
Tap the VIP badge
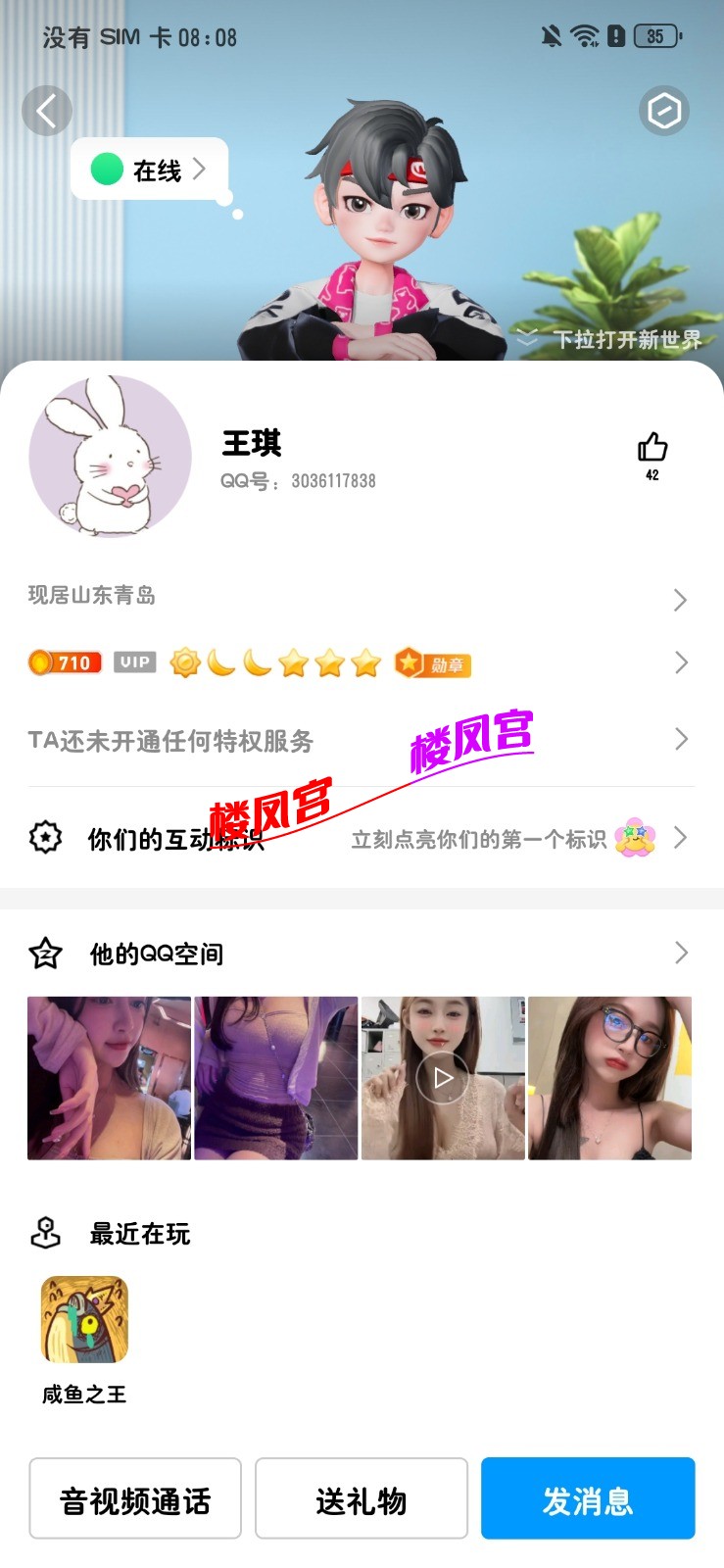pos(134,662)
